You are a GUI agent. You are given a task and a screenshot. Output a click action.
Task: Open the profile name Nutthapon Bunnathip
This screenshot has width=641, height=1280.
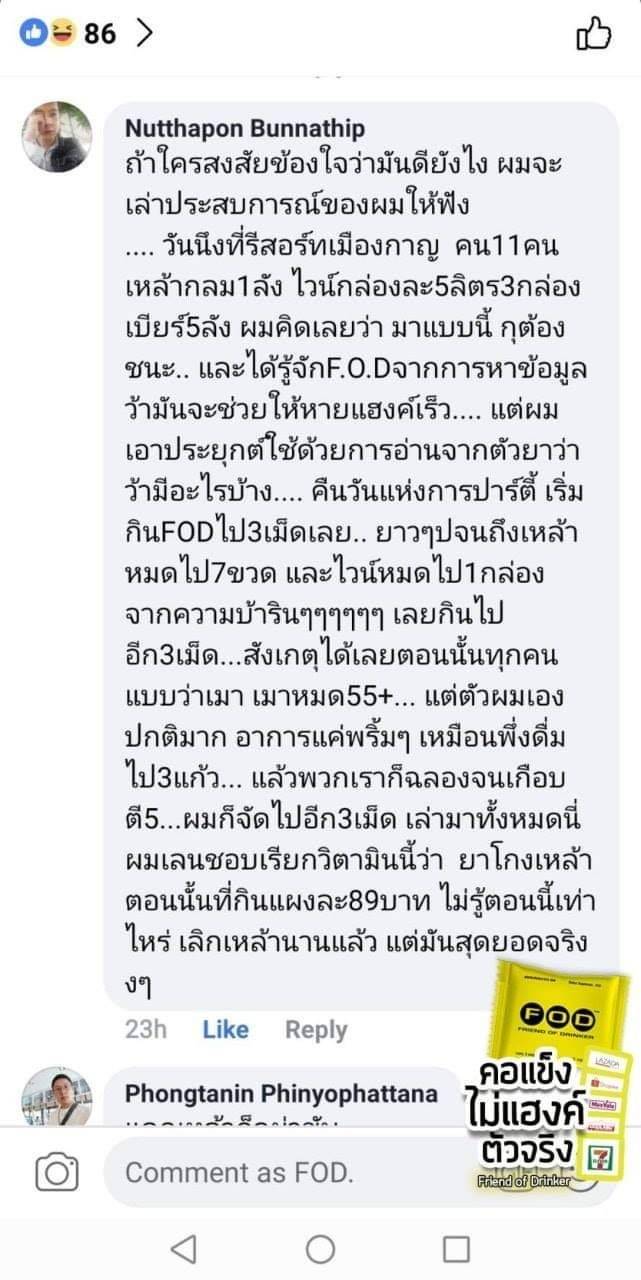pyautogui.click(x=244, y=129)
